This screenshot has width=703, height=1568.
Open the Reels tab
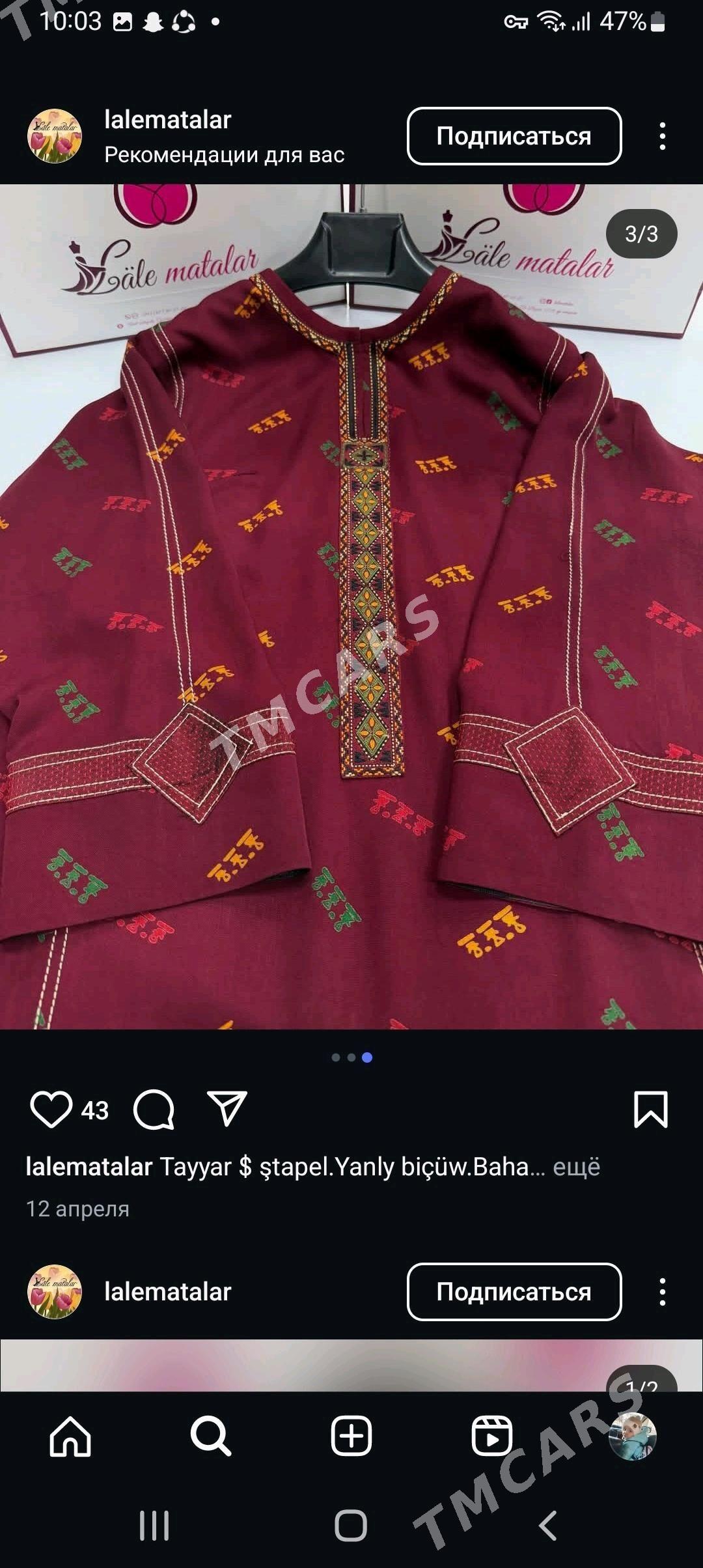coord(492,1436)
